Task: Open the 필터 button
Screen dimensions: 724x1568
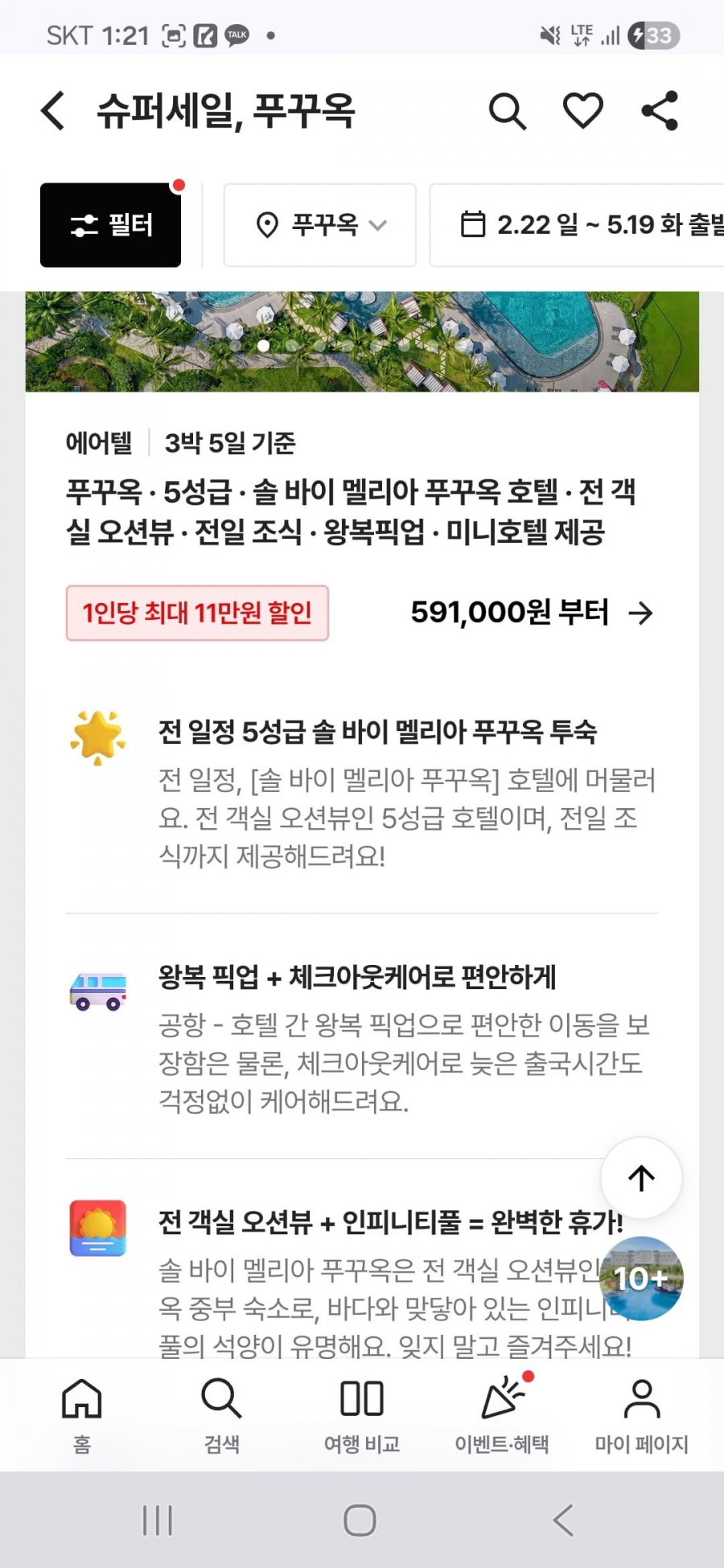Action: pyautogui.click(x=111, y=225)
